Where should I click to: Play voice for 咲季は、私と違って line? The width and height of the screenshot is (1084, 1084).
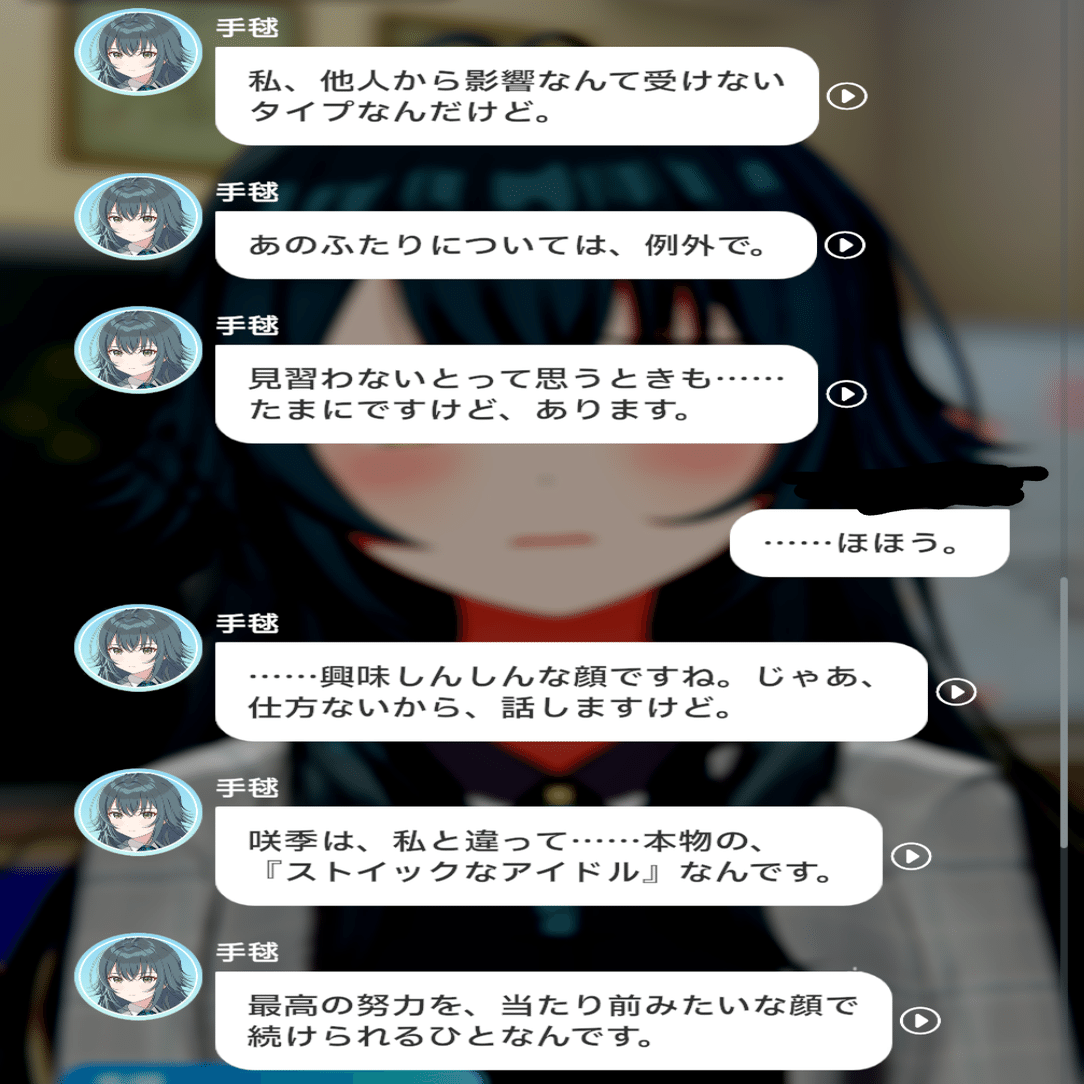pos(912,856)
